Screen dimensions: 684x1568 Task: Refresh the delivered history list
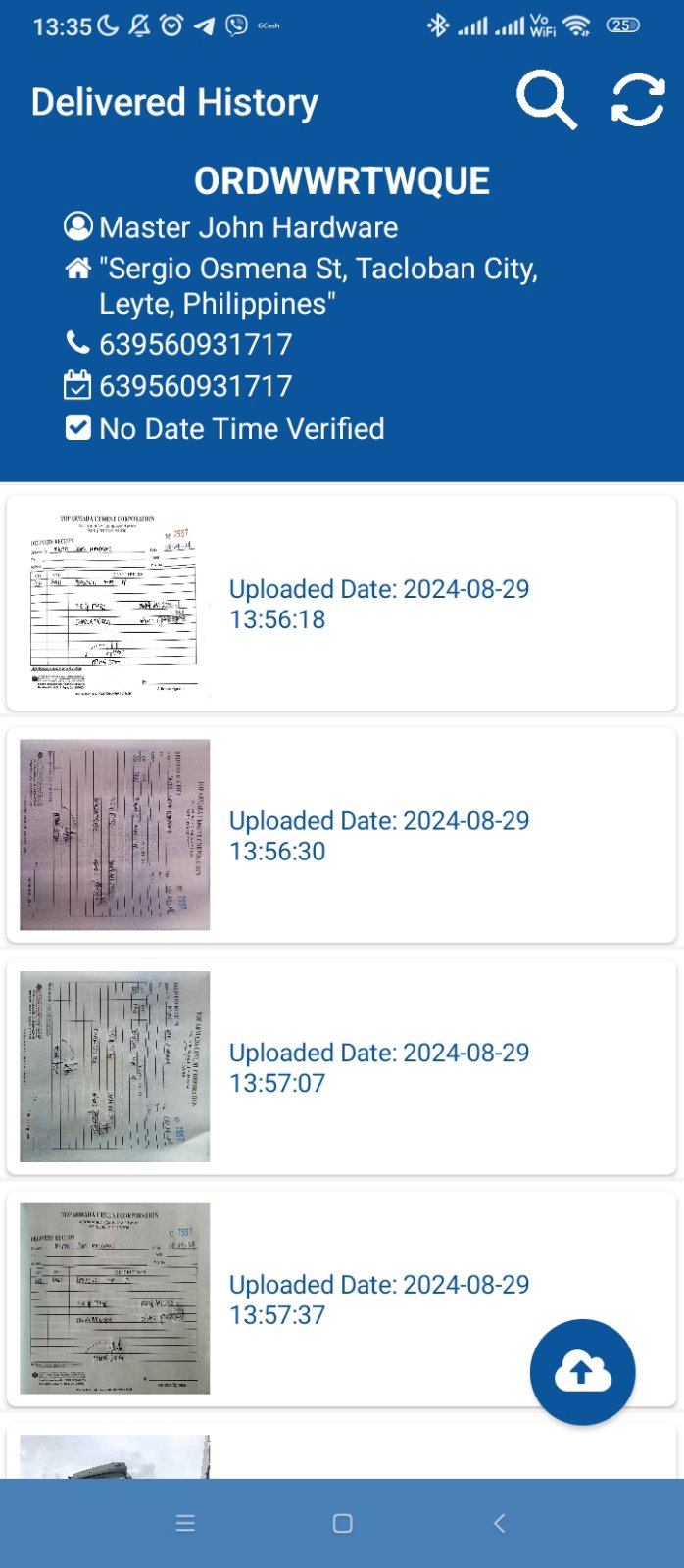(x=637, y=100)
